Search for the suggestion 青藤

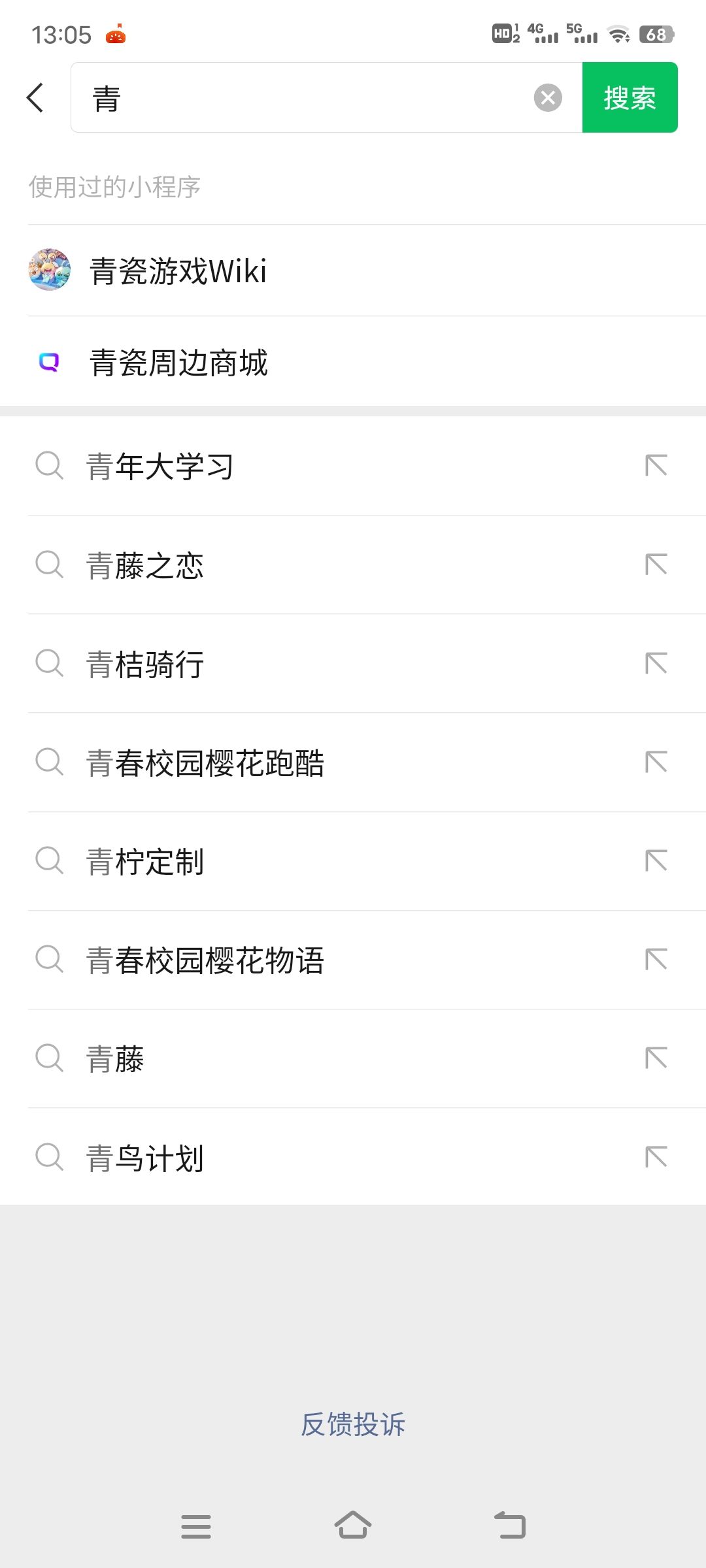[115, 1058]
